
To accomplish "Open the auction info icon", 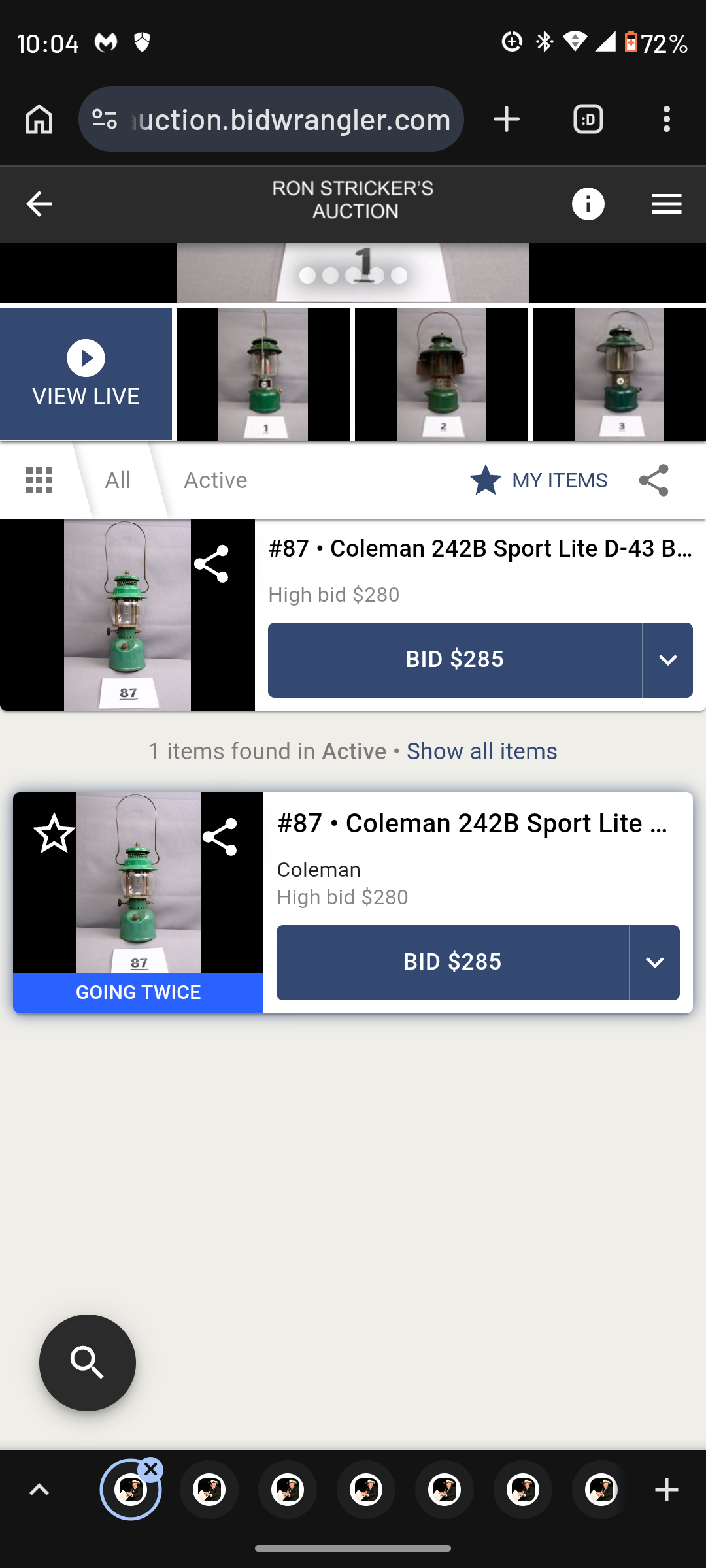I will tap(588, 204).
